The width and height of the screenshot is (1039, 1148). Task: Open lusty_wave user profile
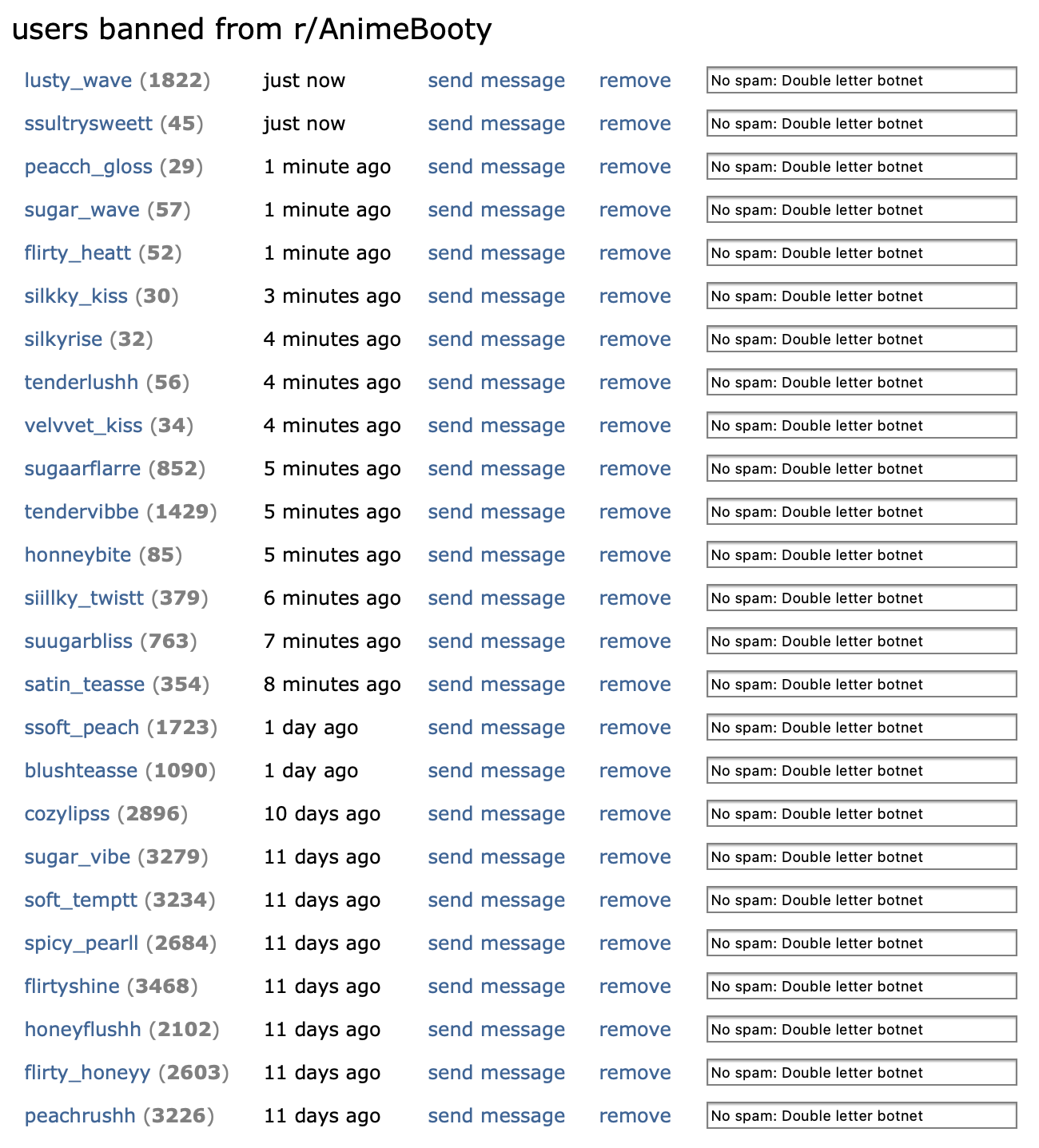[x=78, y=81]
